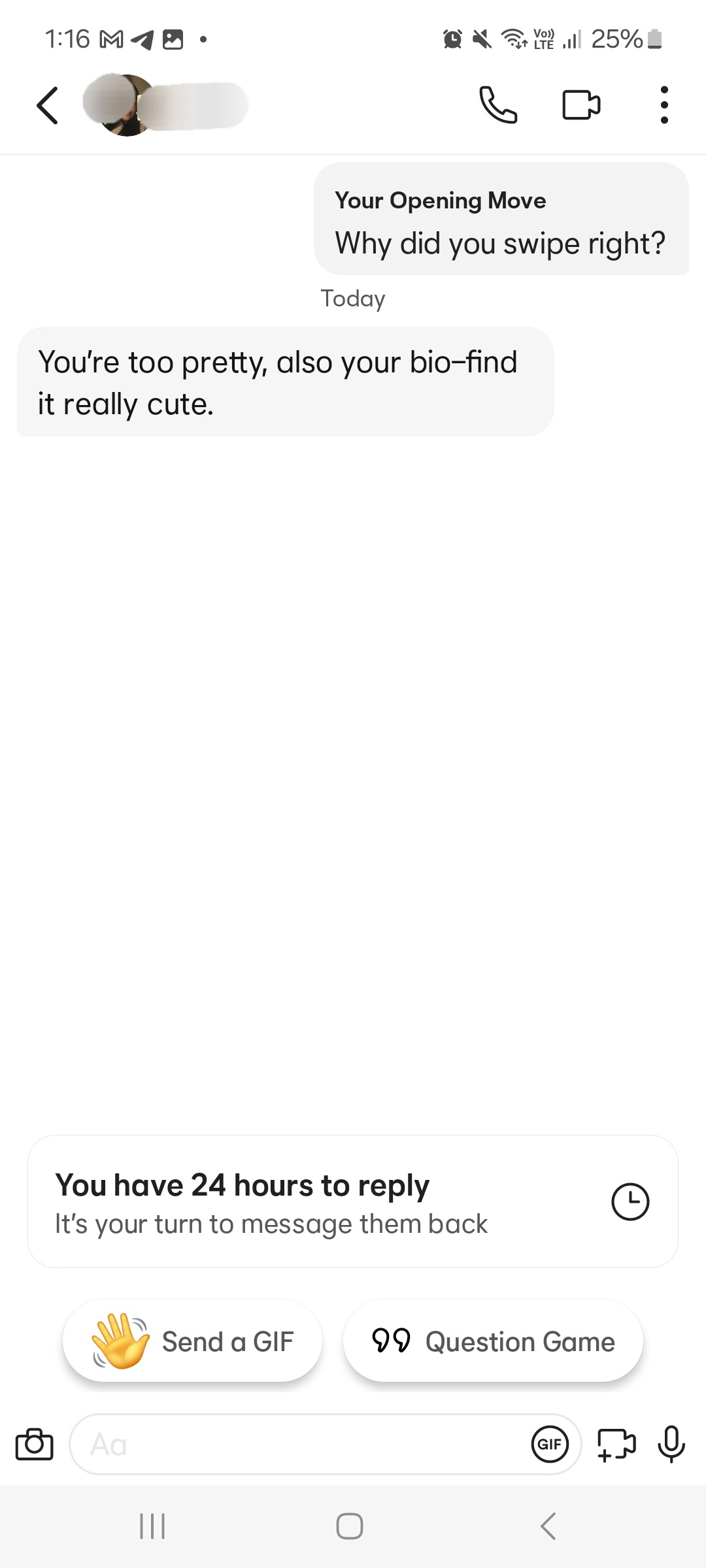Viewport: 706px width, 1568px height.
Task: Tap the Send a GIF chip
Action: [x=192, y=1341]
